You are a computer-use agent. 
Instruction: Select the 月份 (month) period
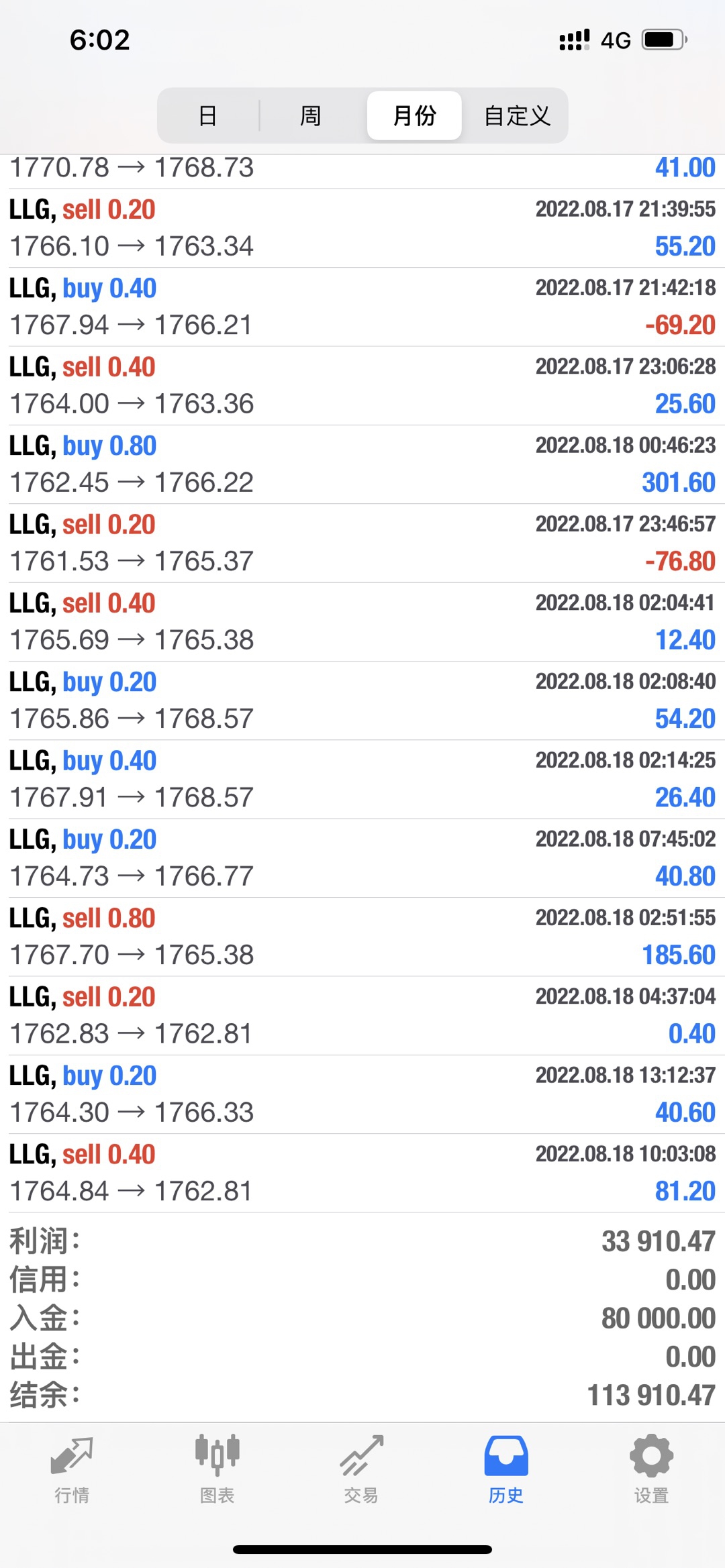point(414,115)
